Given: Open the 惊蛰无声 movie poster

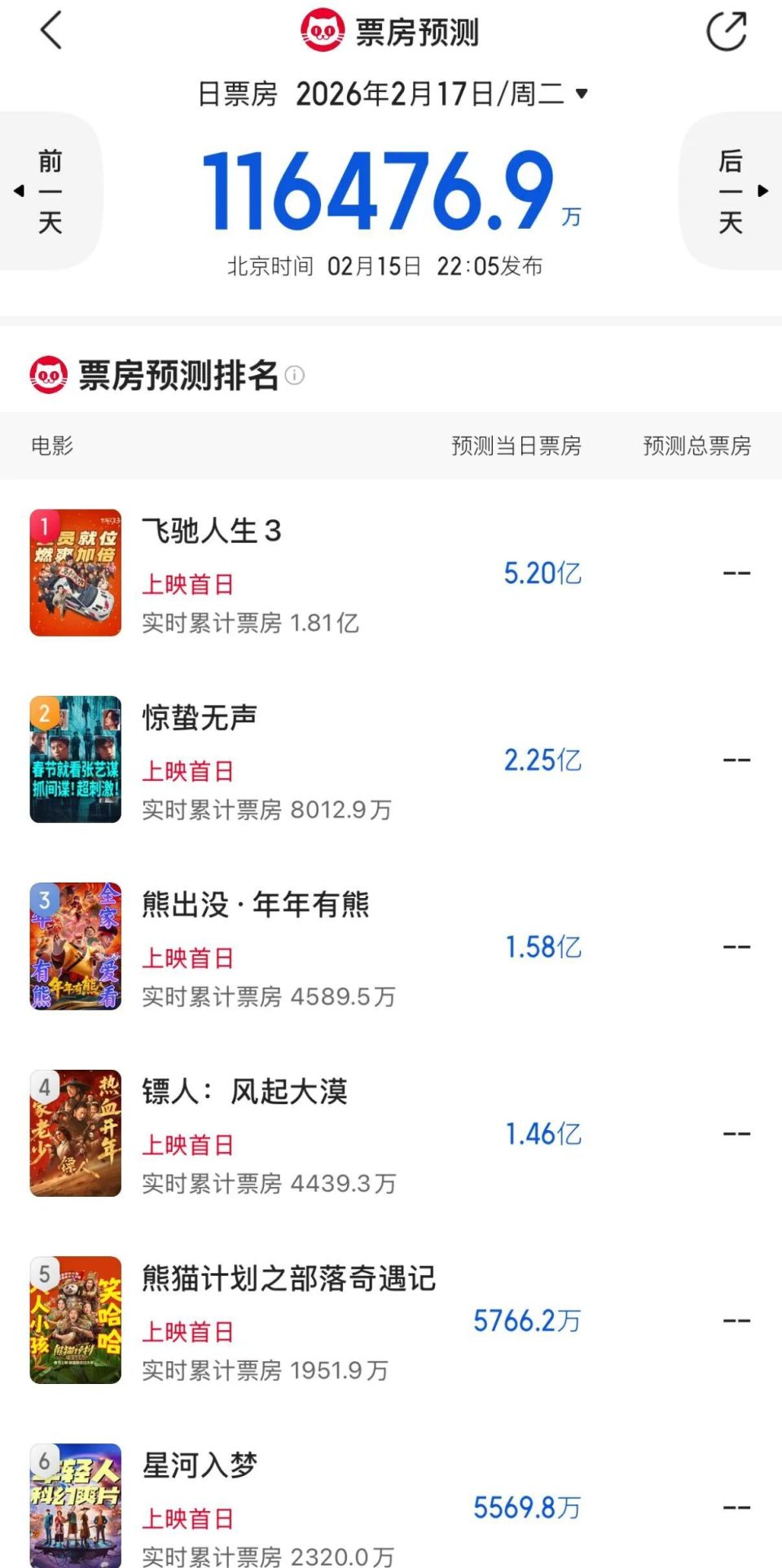Looking at the screenshot, I should [75, 760].
